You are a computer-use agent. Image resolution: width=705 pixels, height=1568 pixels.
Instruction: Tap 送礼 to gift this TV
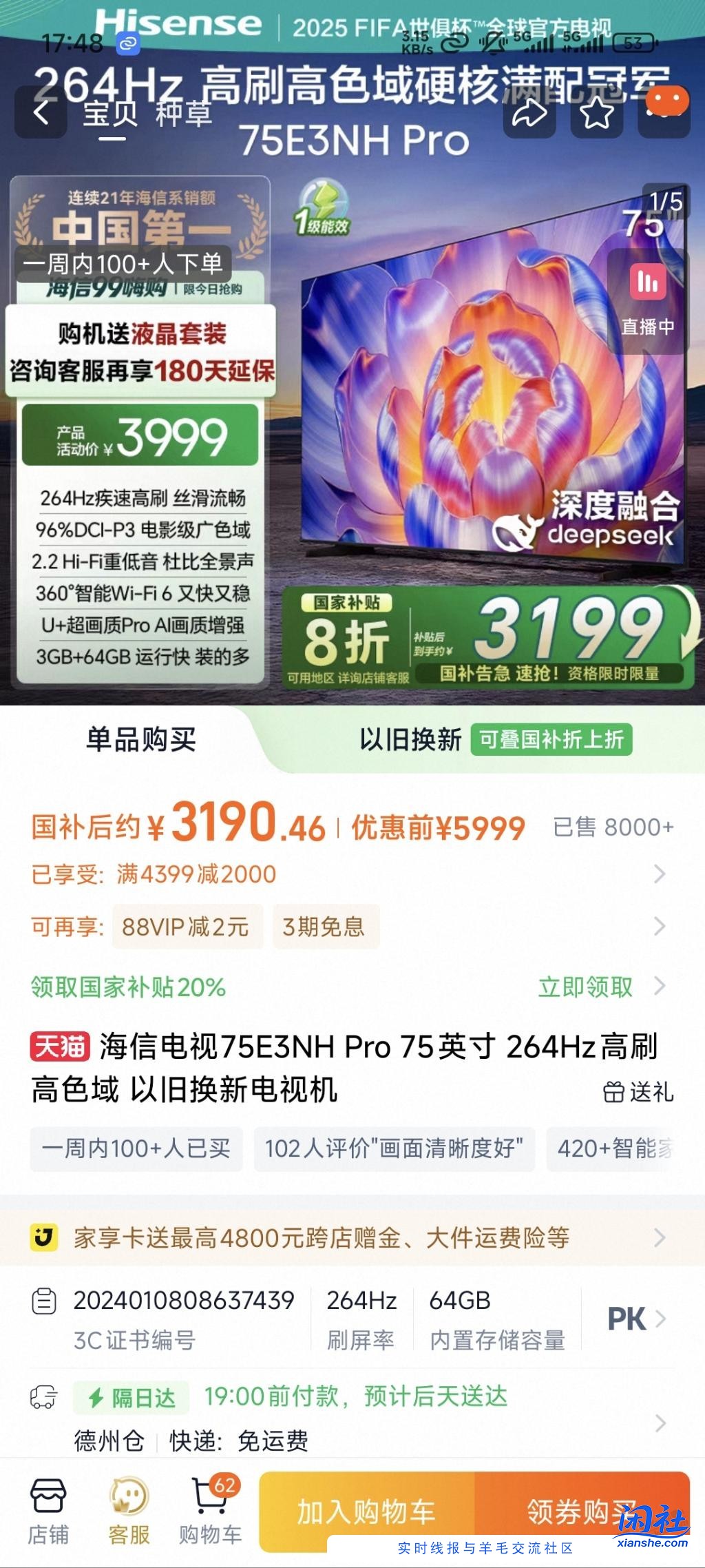638,1092
